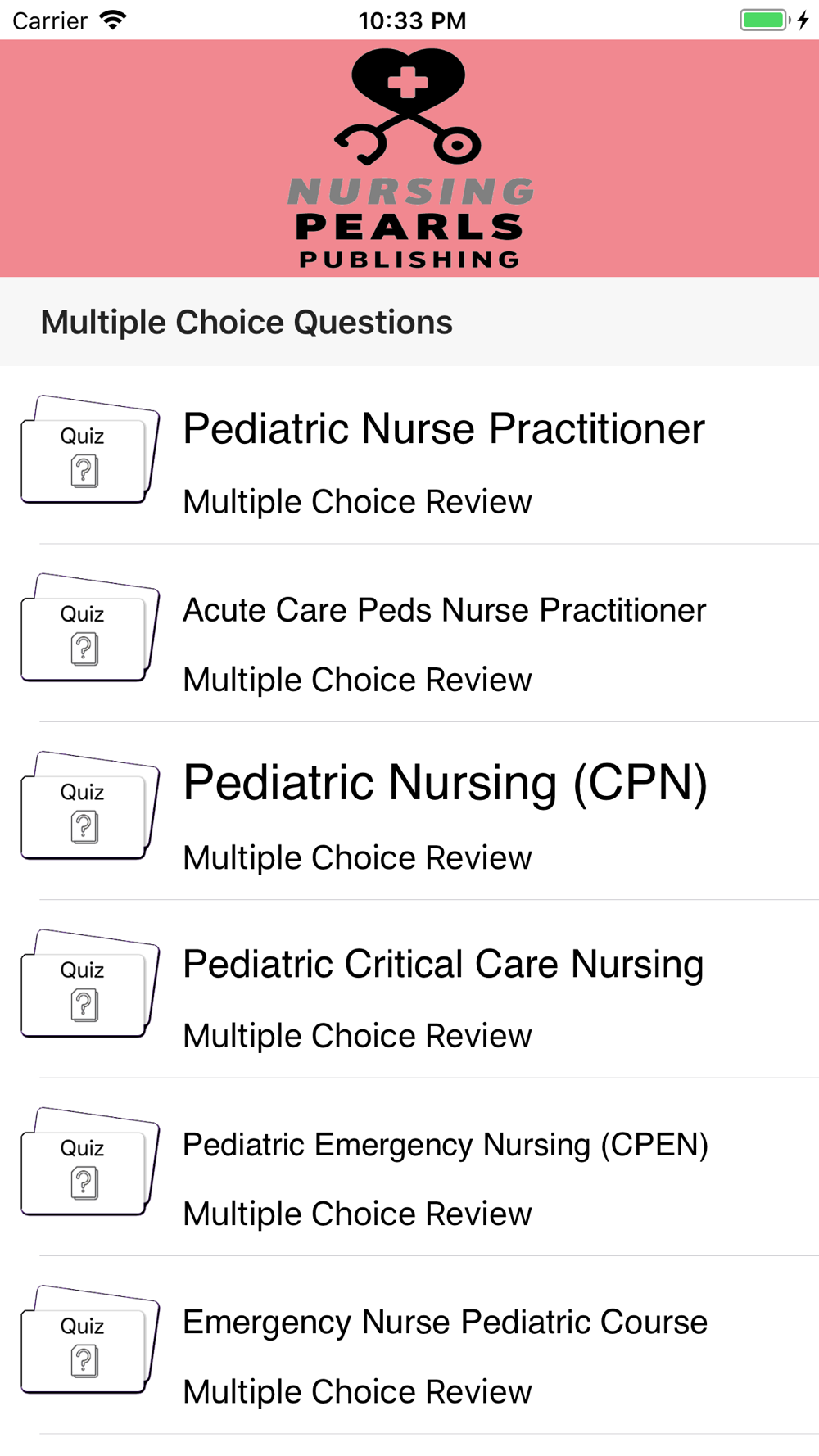Viewport: 819px width, 1456px height.
Task: Open Pediatric Emergency Nursing (CPEN) review
Action: (x=409, y=1167)
